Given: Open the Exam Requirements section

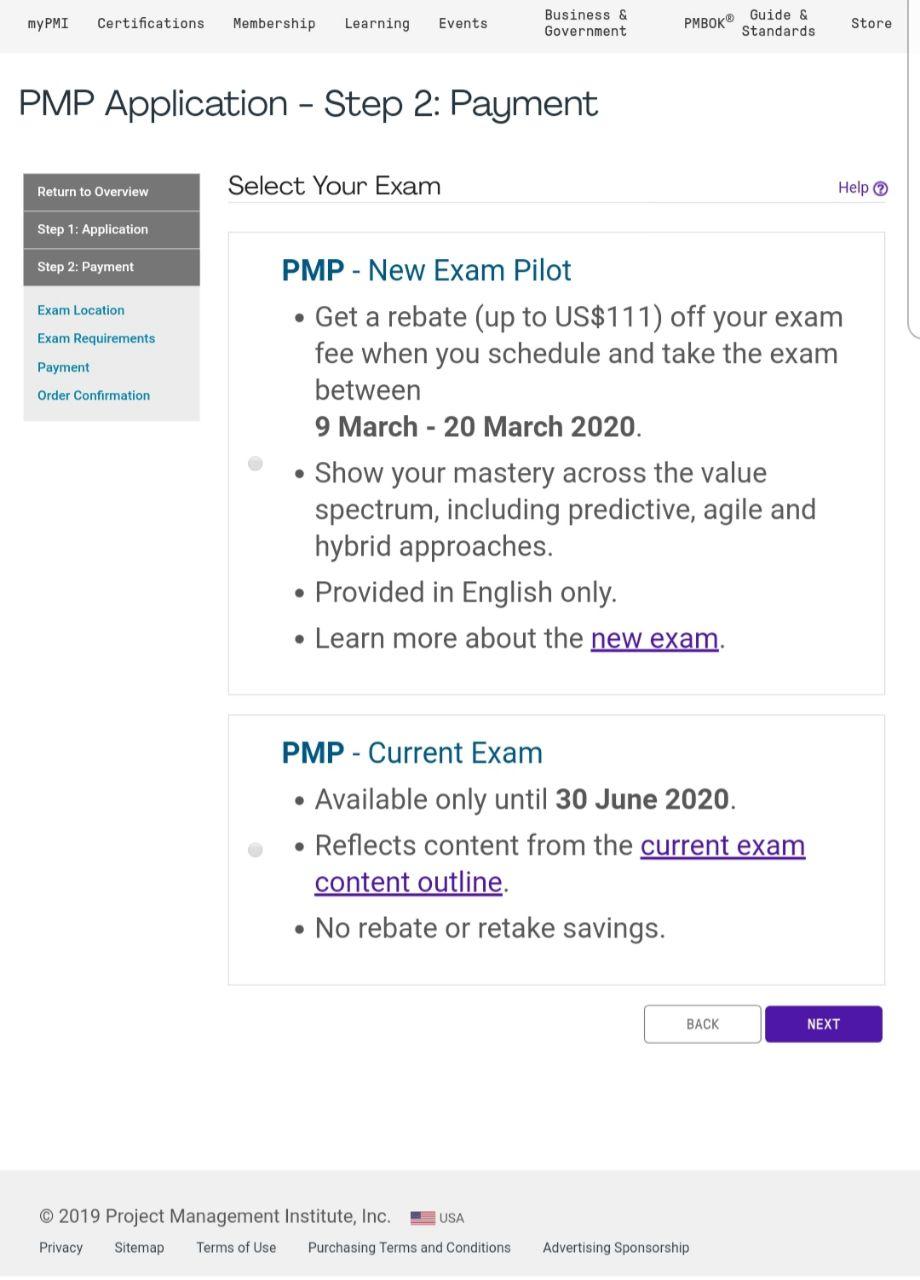Looking at the screenshot, I should click(95, 338).
